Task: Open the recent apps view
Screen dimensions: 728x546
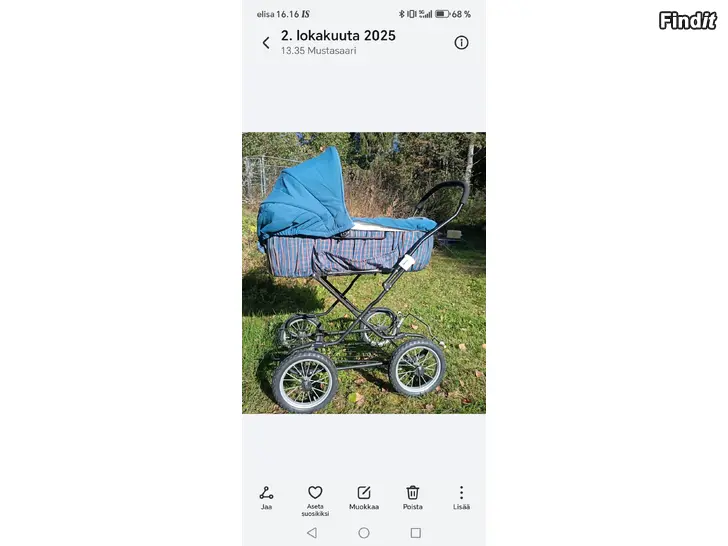Action: [416, 533]
